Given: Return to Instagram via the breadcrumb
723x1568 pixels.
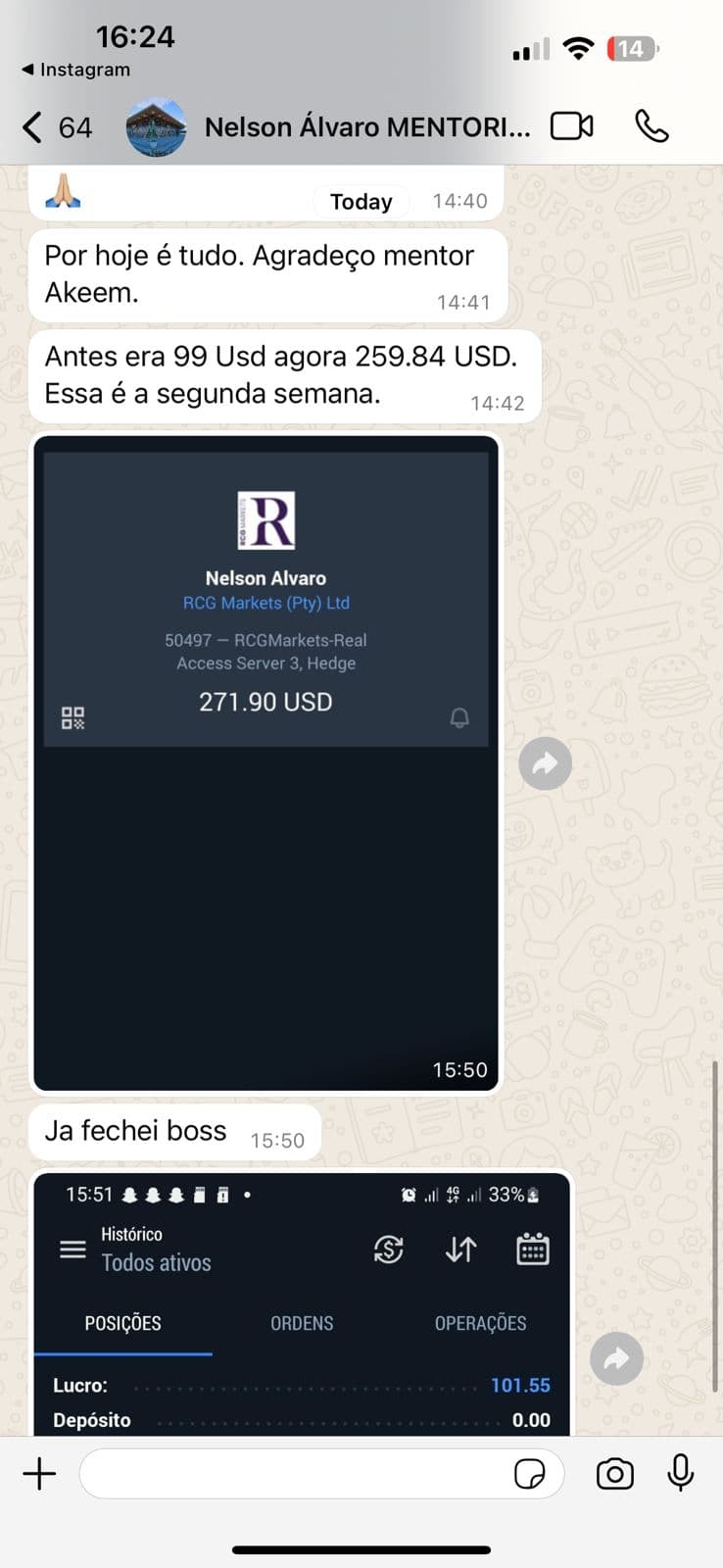Looking at the screenshot, I should click(x=75, y=70).
